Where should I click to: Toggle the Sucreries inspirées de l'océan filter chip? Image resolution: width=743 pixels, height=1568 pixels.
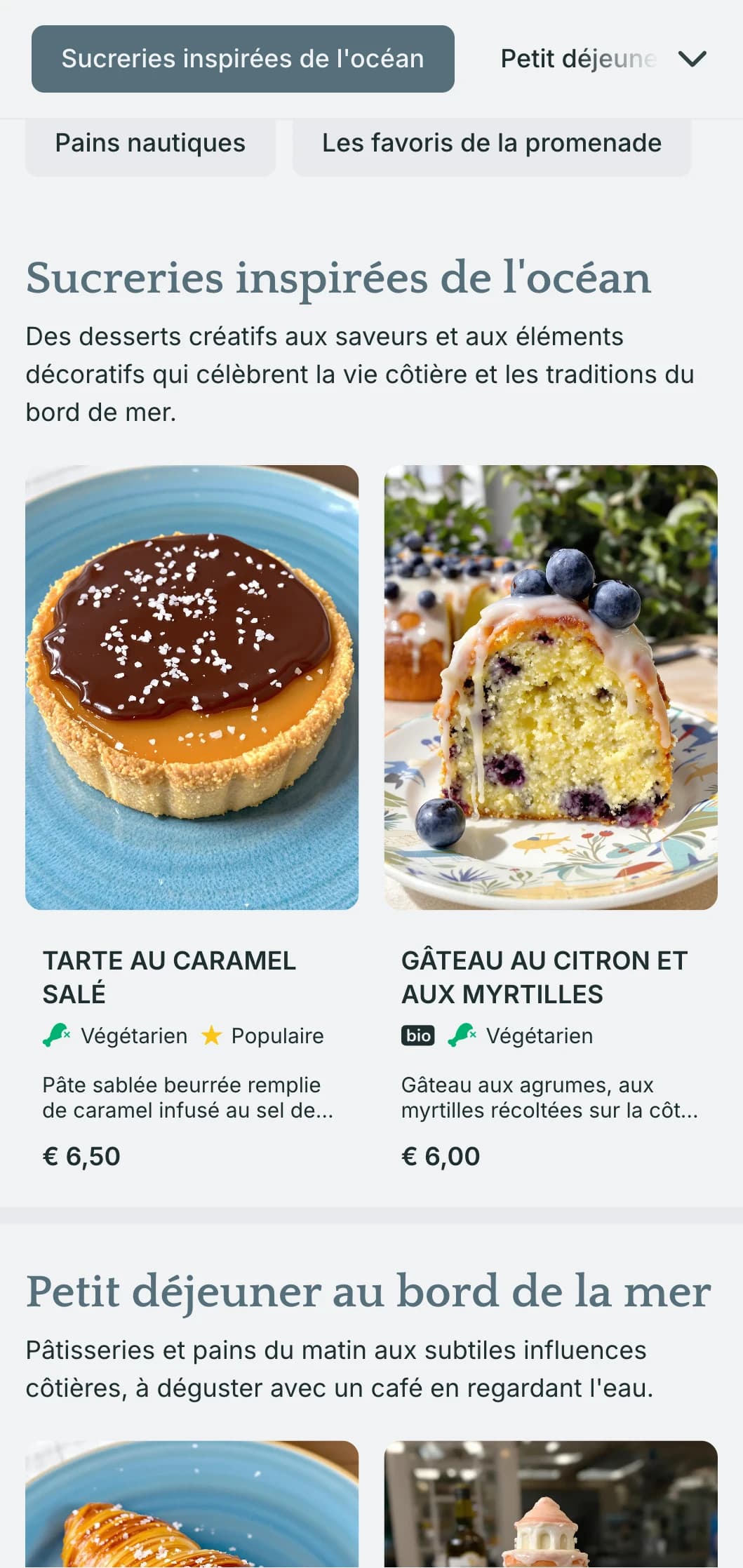click(x=242, y=59)
